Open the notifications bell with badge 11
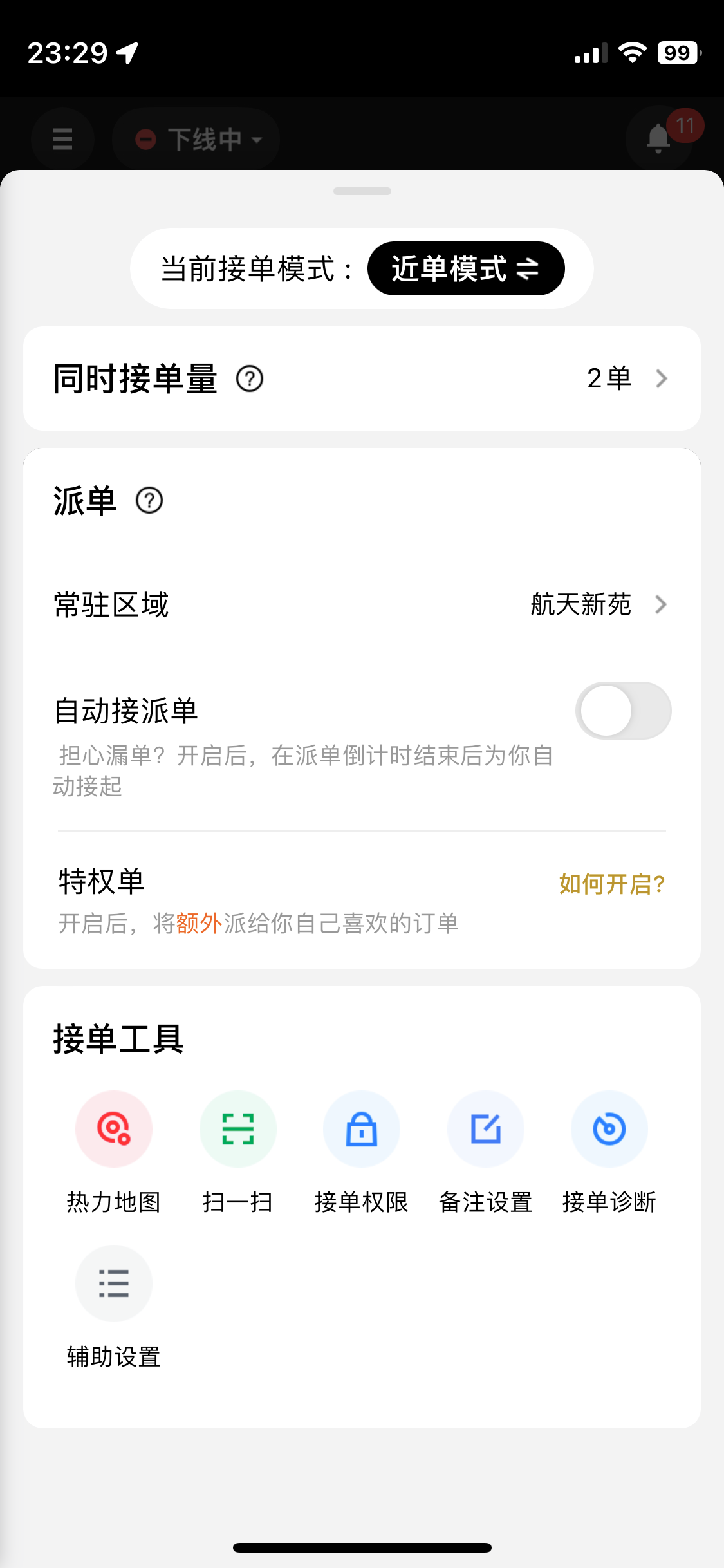 click(659, 138)
